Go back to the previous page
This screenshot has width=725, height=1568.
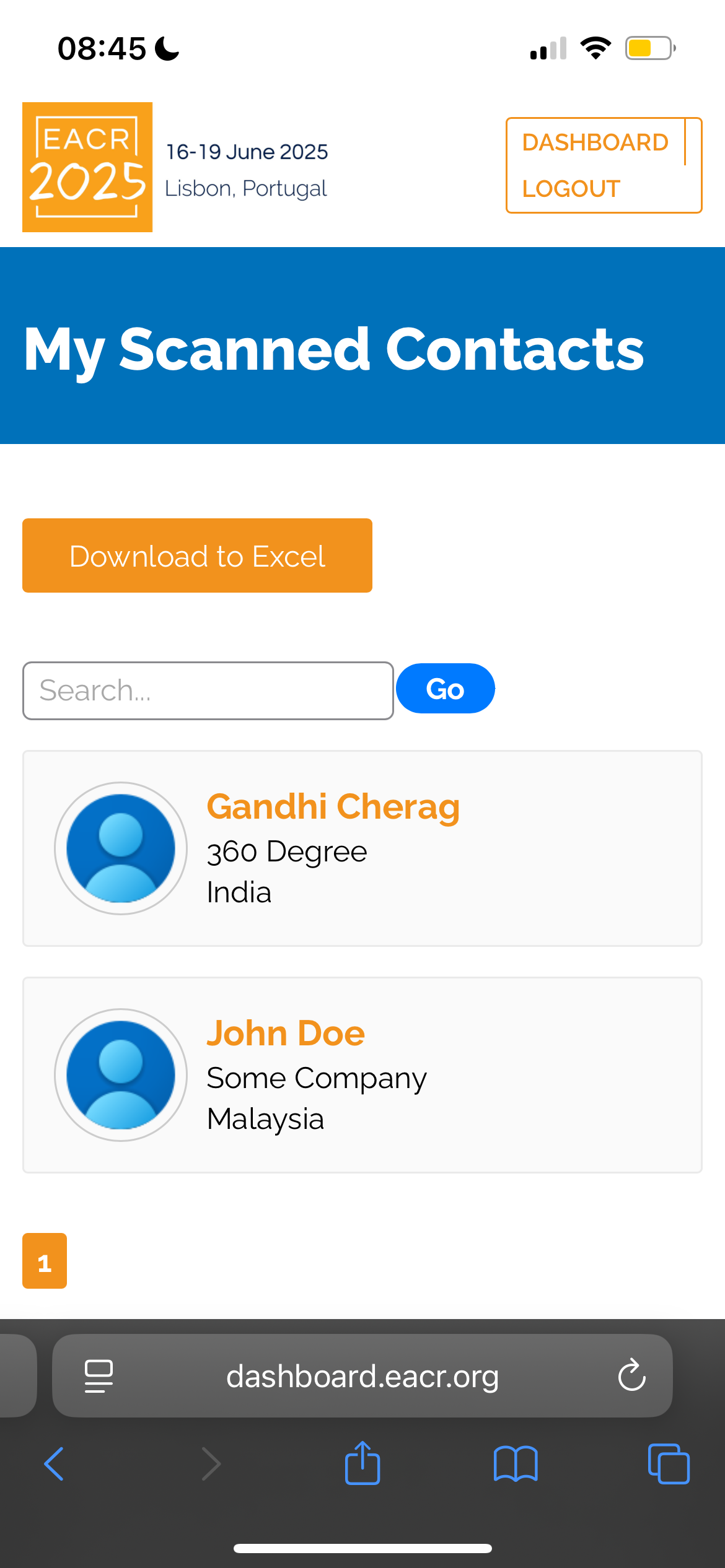(55, 1464)
